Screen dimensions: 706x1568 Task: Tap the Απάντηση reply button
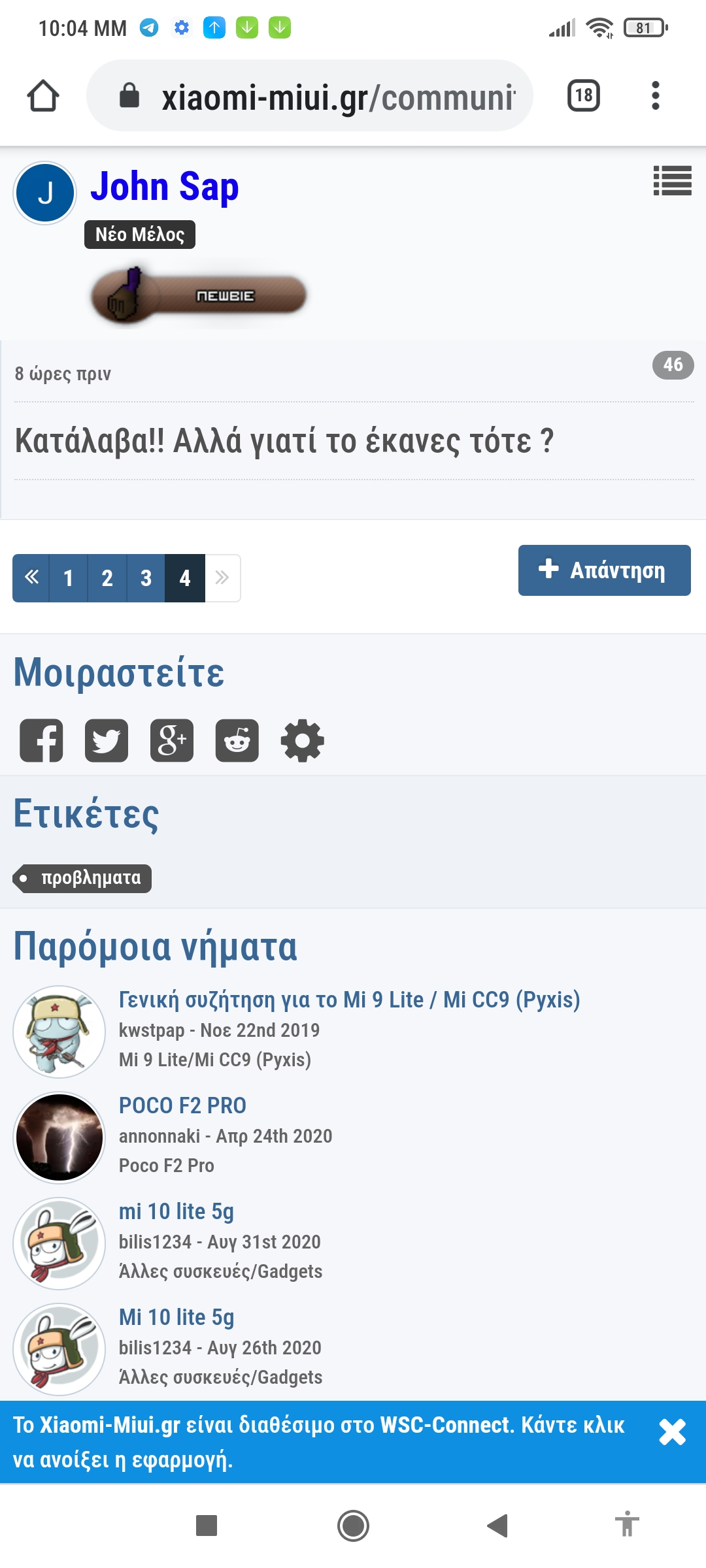tap(604, 570)
